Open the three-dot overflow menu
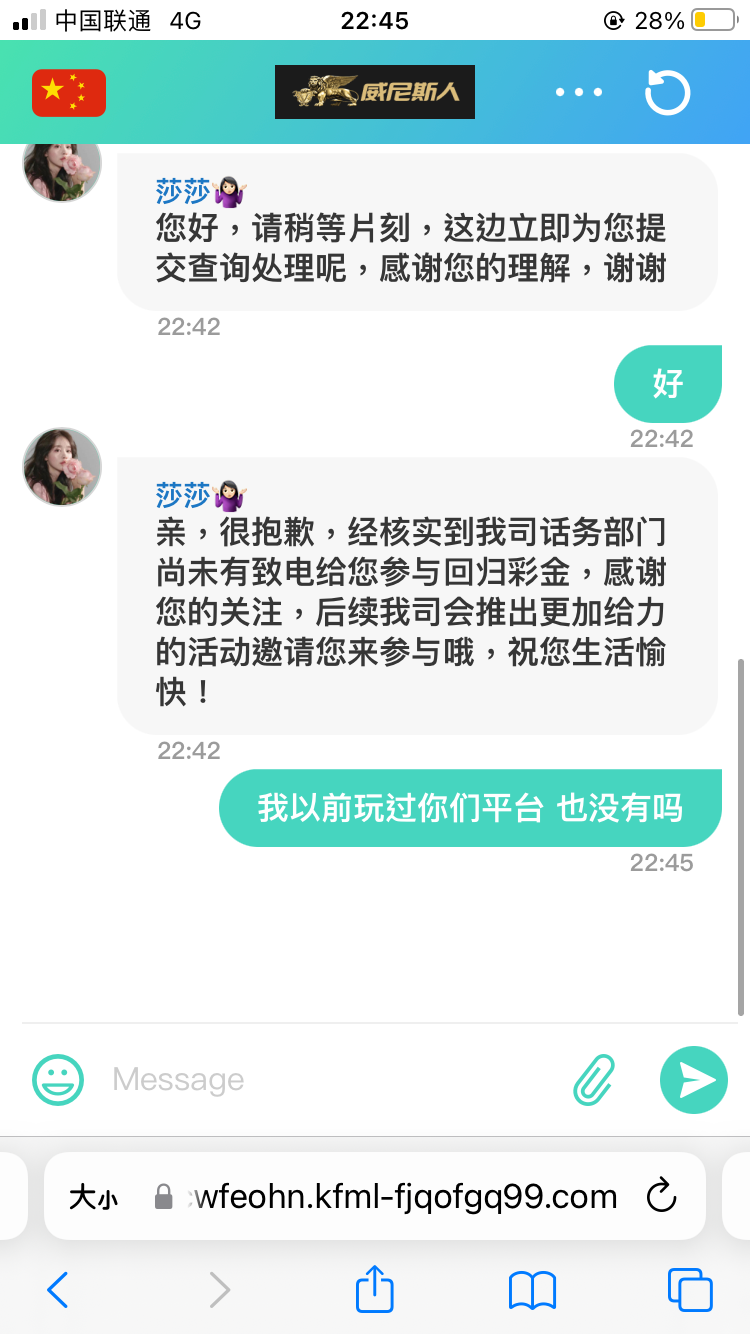Screen dimensions: 750x1334 pyautogui.click(x=579, y=92)
